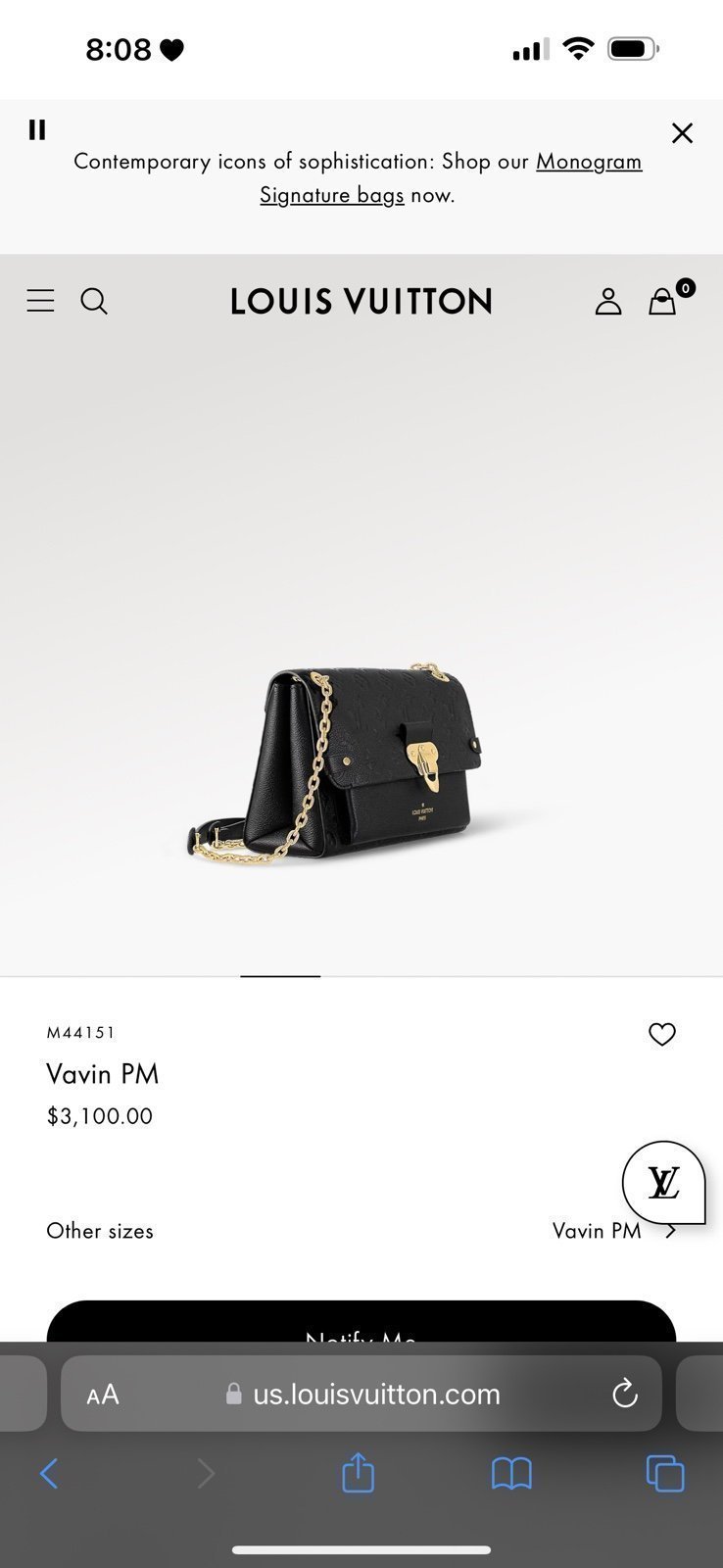Tap the Notify Me button

pyautogui.click(x=361, y=1321)
